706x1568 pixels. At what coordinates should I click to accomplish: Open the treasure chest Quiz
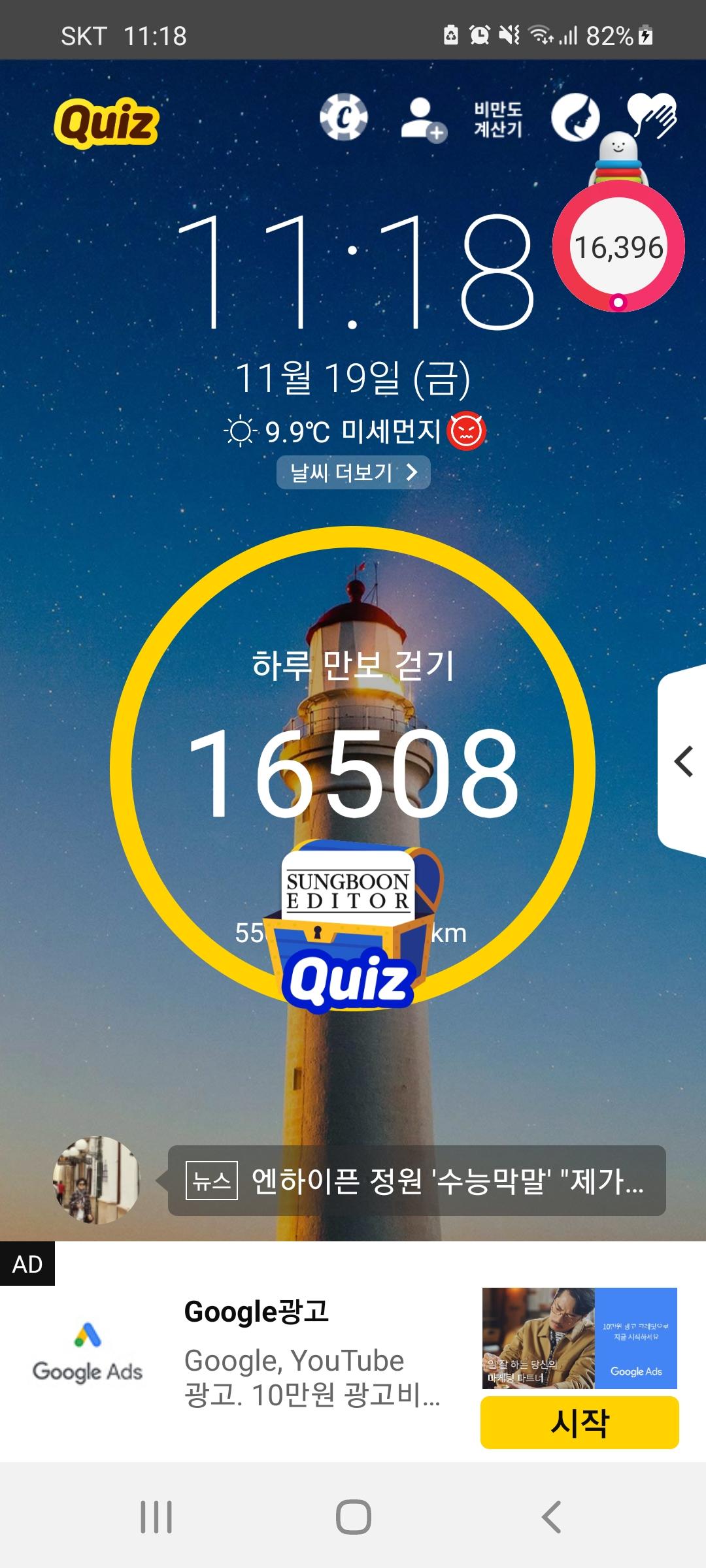click(350, 928)
